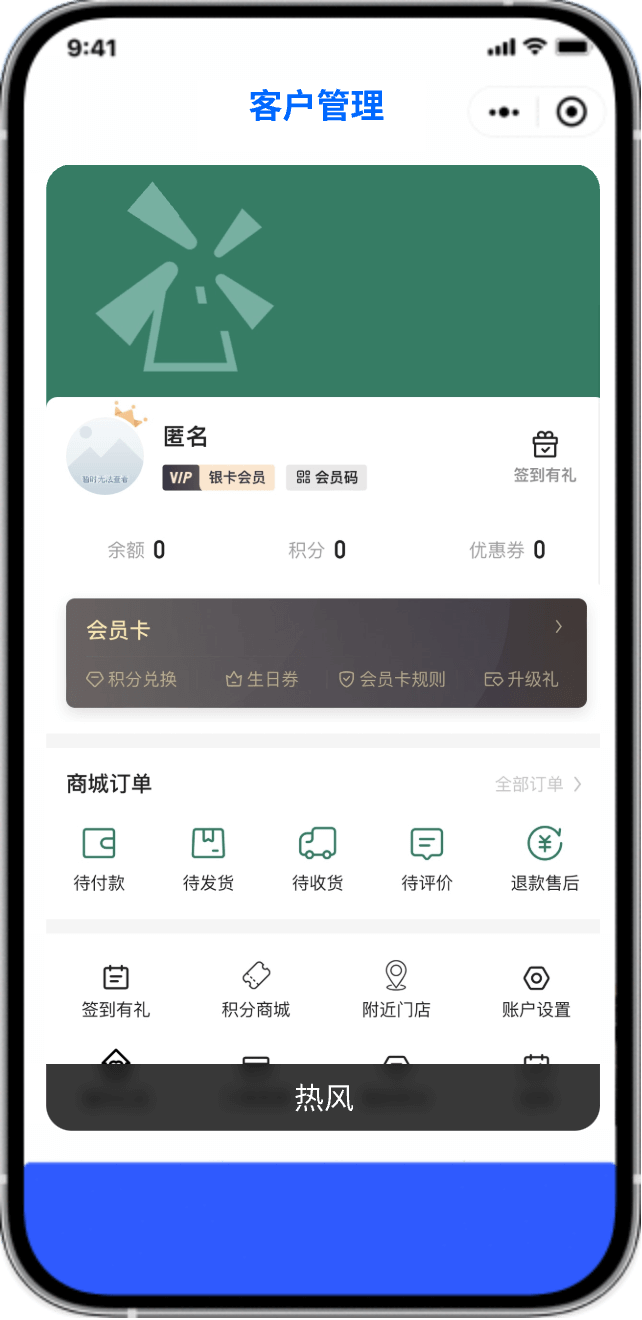Open the points mall
Image resolution: width=642 pixels, height=1320 pixels.
pos(256,990)
